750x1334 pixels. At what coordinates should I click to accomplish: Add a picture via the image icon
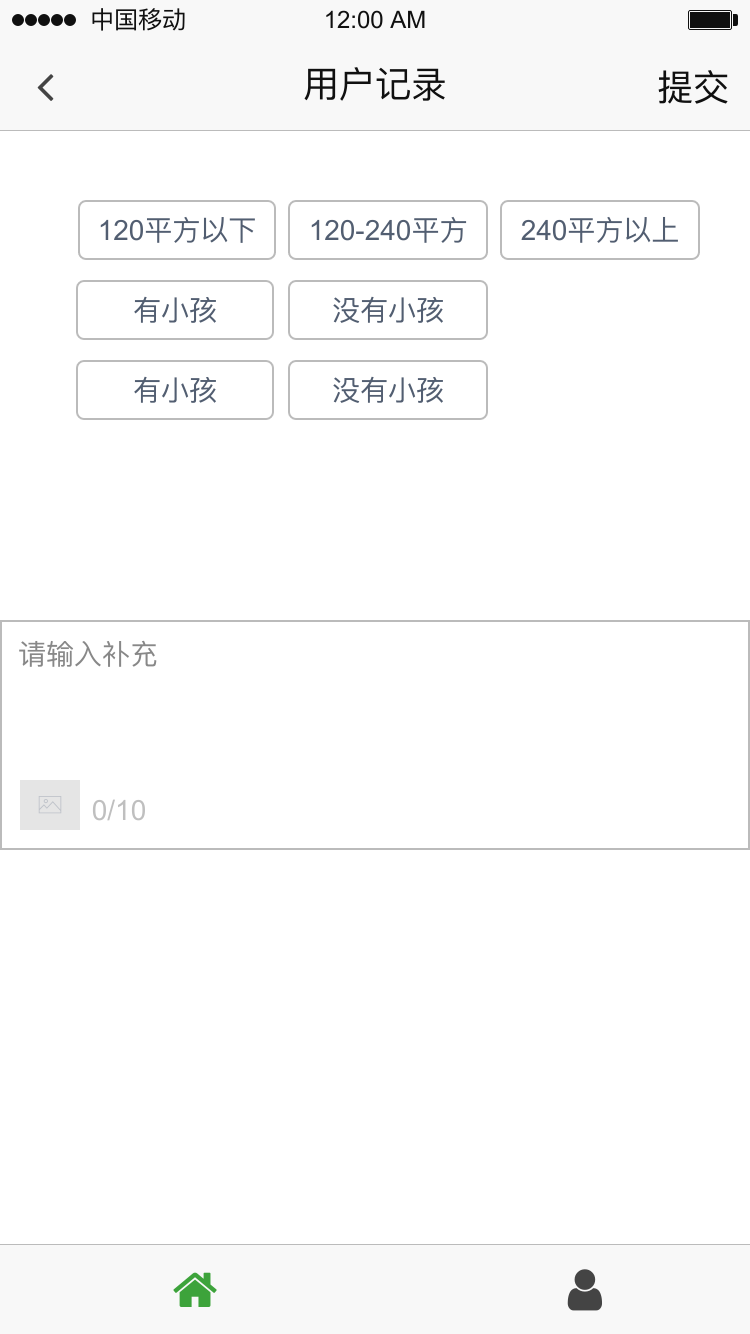point(50,805)
